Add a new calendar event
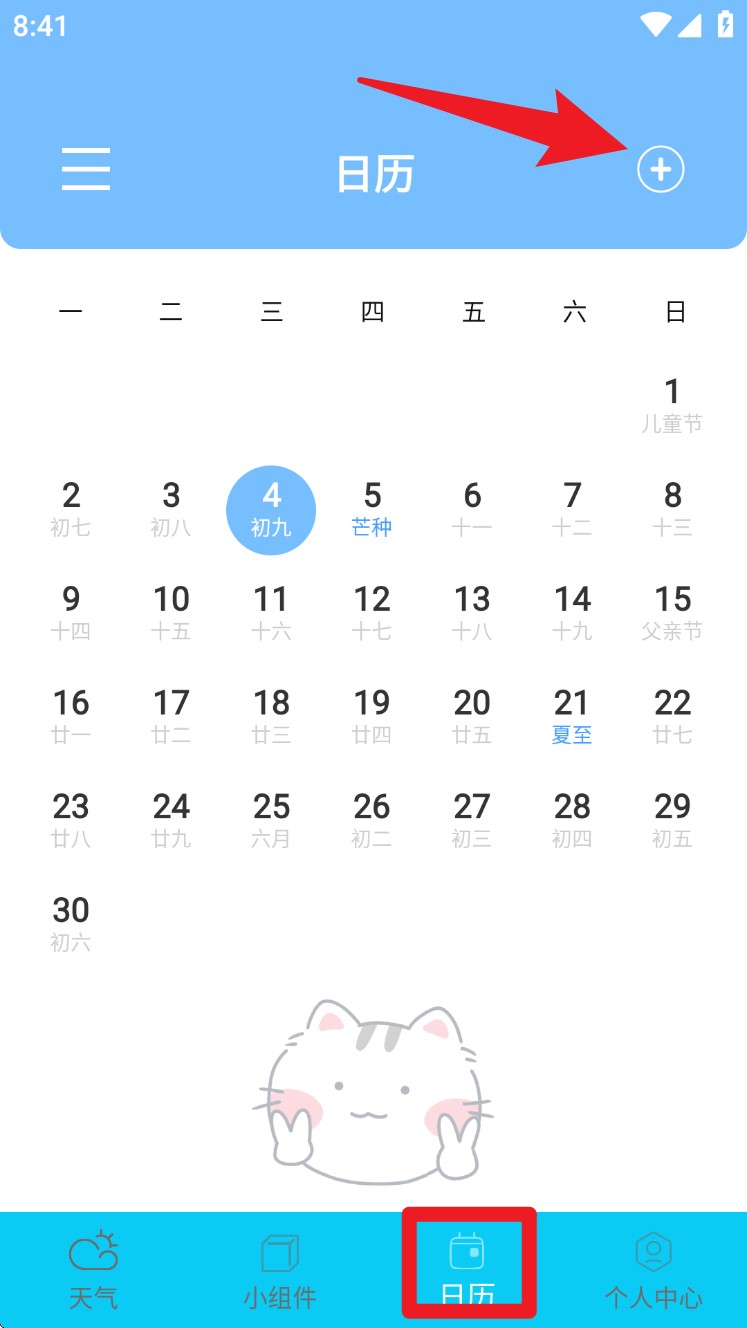The image size is (747, 1328). [660, 170]
